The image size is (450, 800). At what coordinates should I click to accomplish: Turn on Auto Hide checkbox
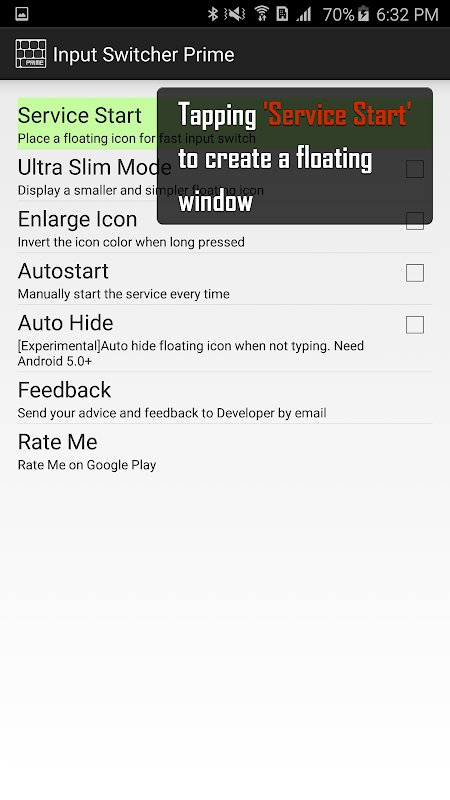click(x=414, y=325)
